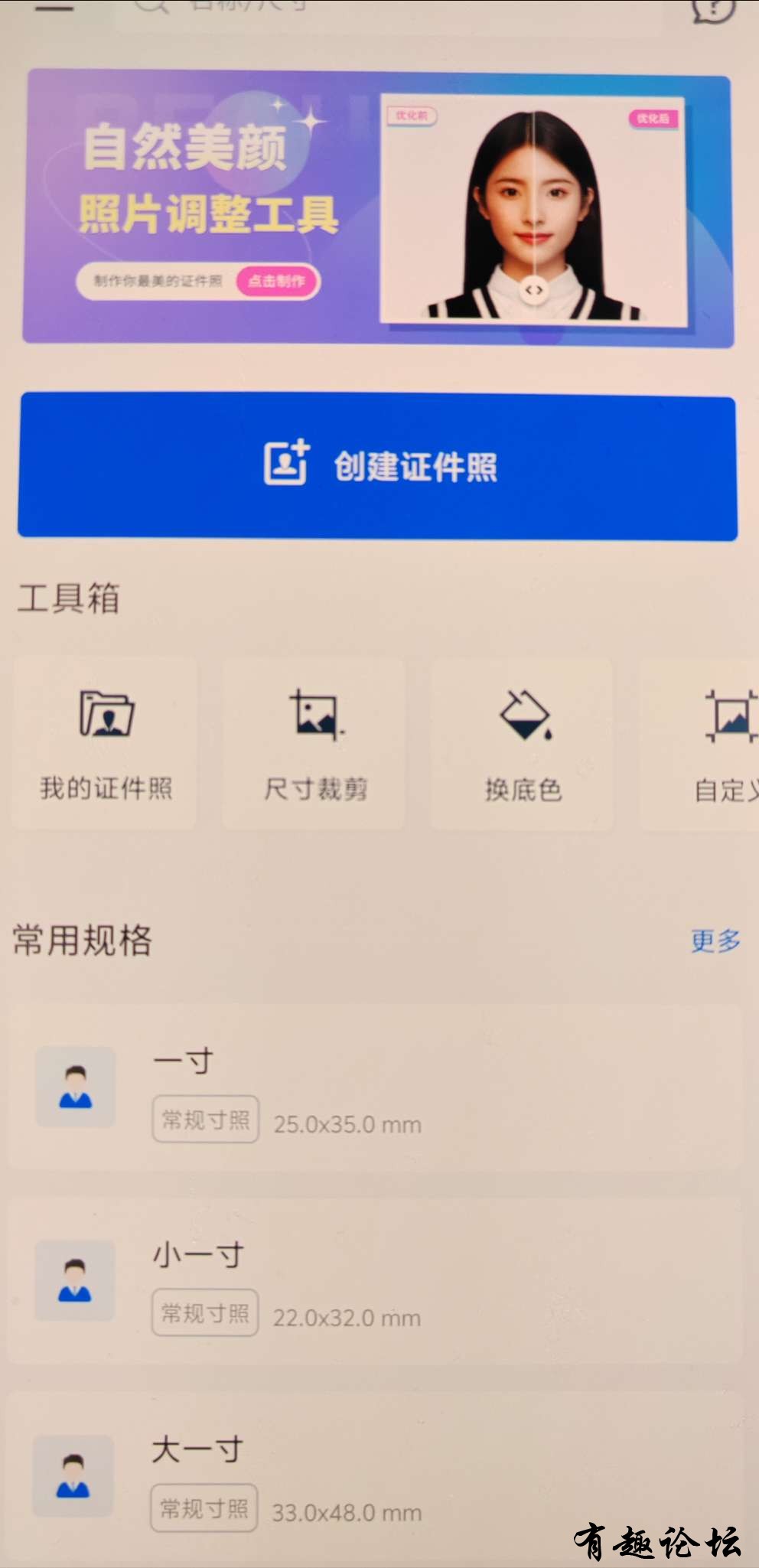Open the hamburger drawer menu
The height and width of the screenshot is (1568, 759).
click(54, 6)
